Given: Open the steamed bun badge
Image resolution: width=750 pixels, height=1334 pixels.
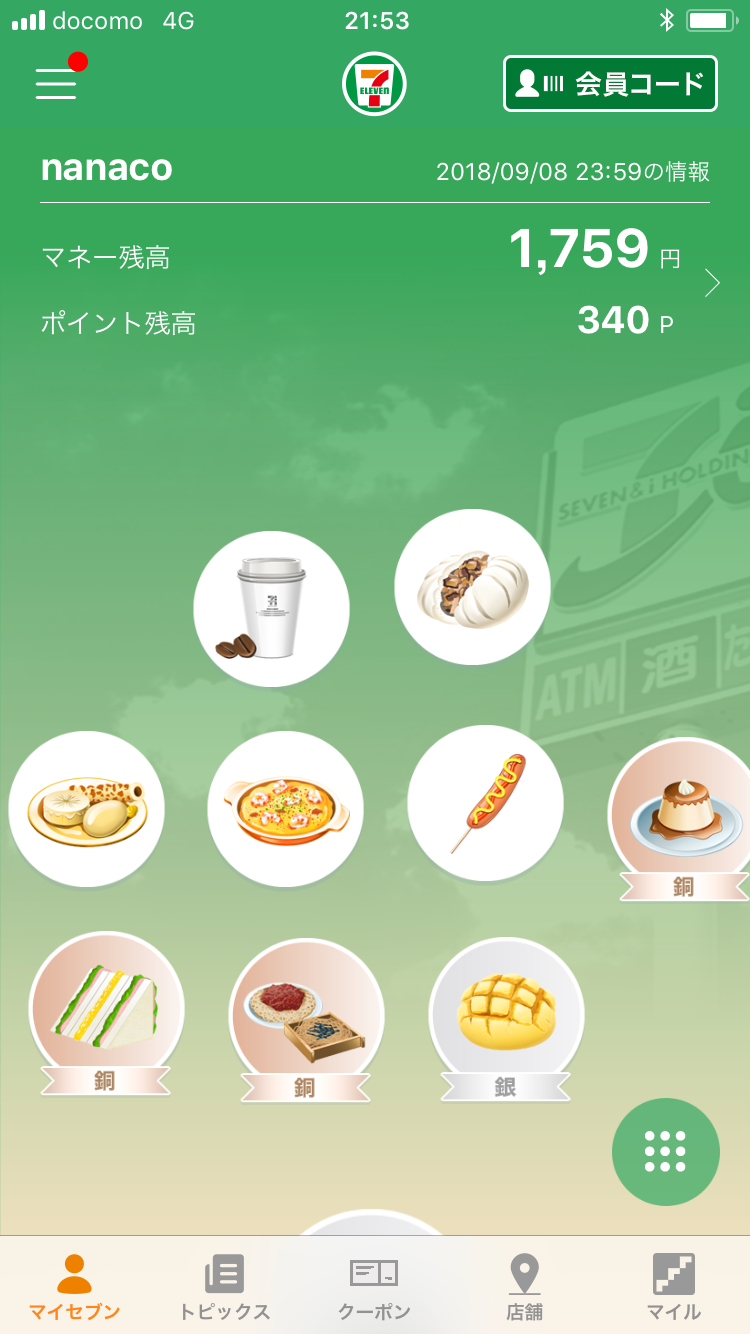Looking at the screenshot, I should point(472,587).
